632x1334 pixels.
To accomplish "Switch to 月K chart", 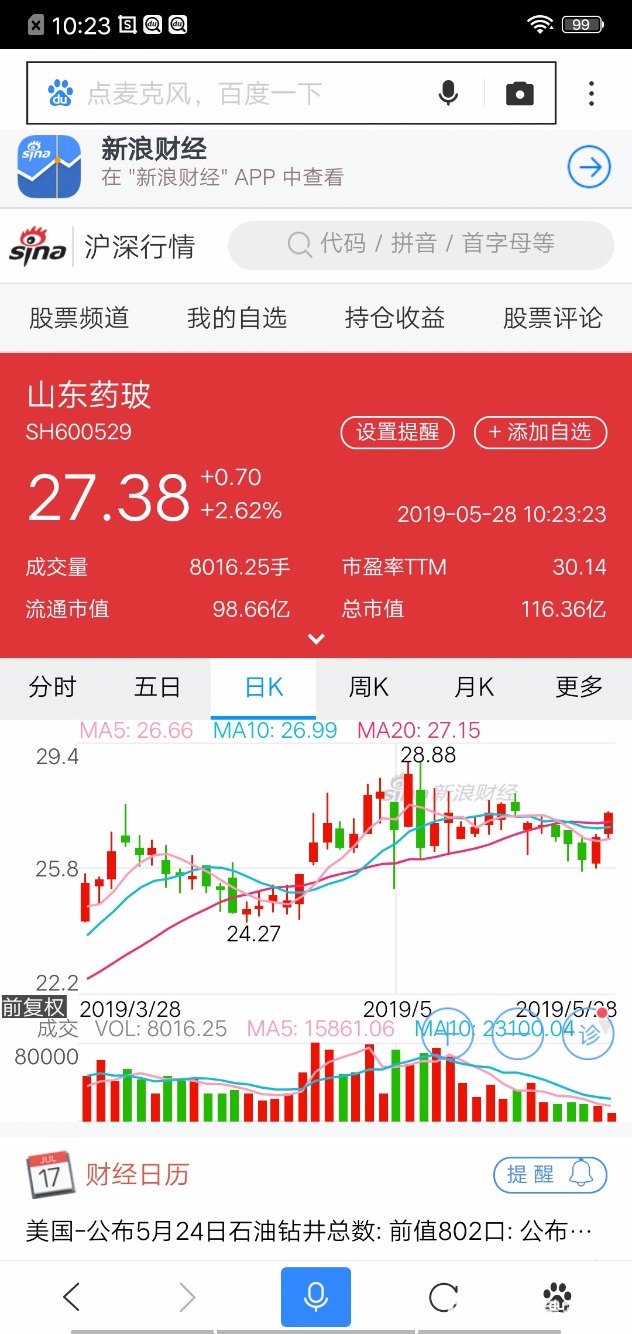I will [x=474, y=687].
